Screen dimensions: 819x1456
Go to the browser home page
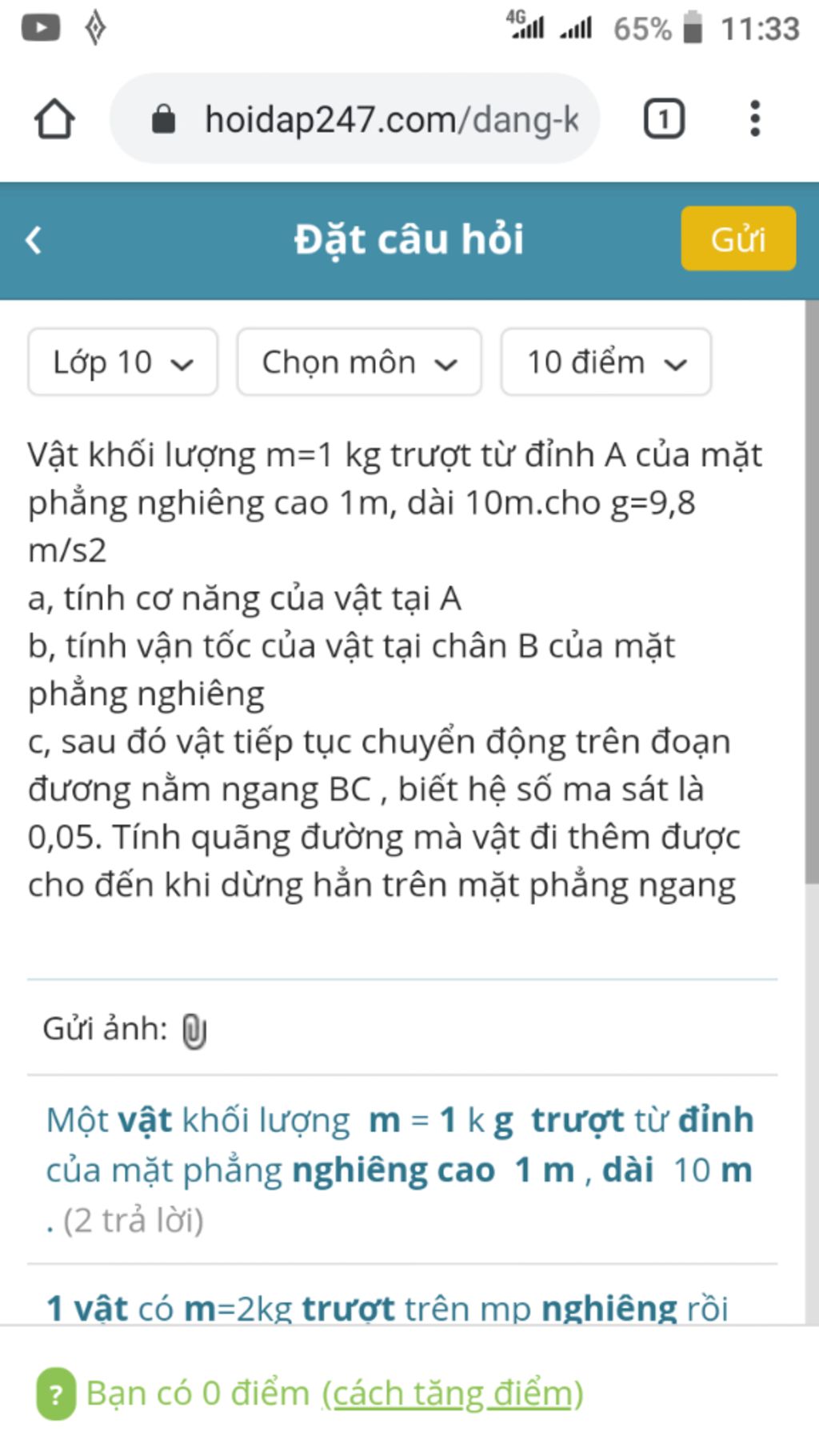[x=54, y=120]
